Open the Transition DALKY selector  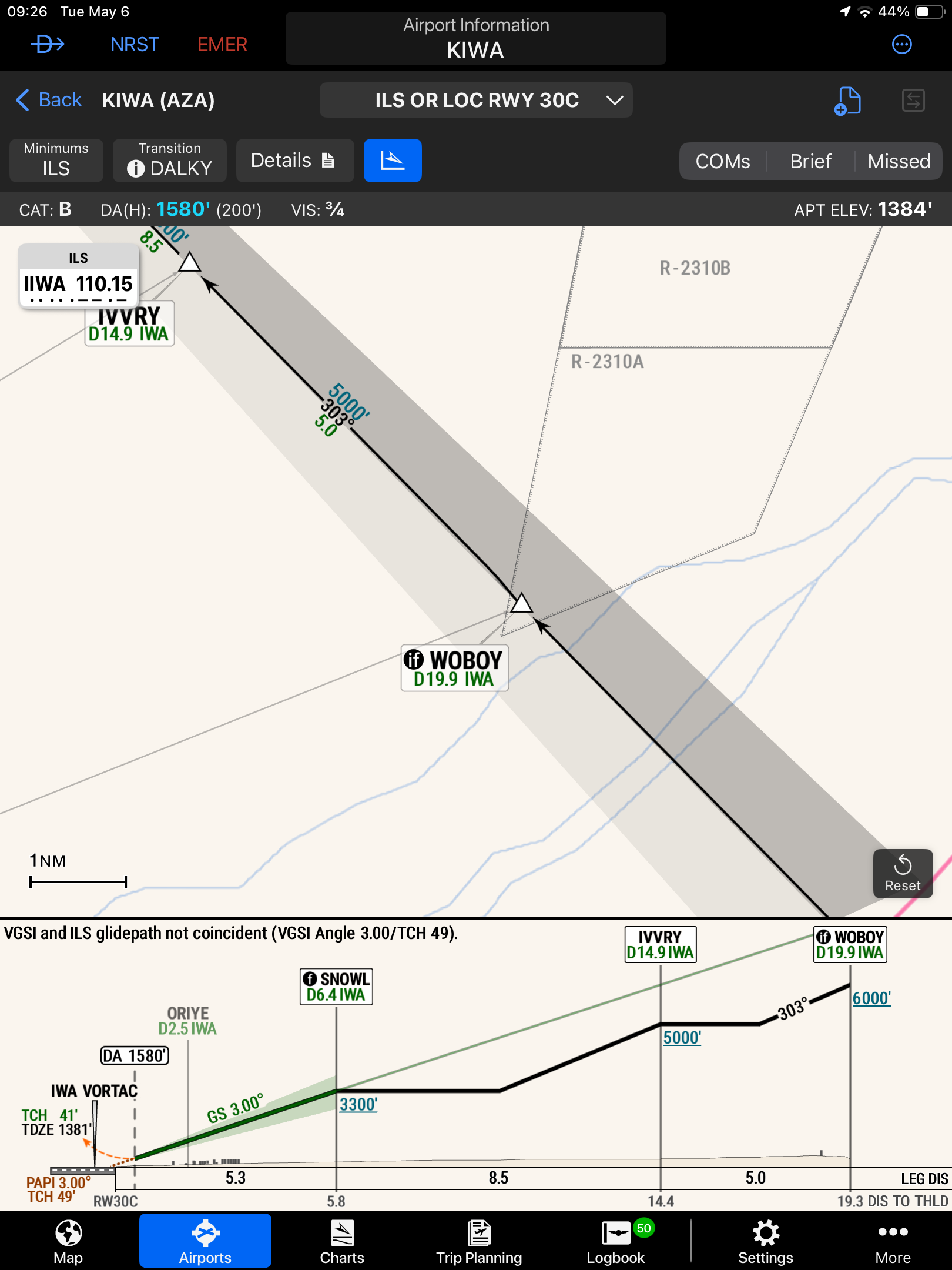tap(169, 160)
